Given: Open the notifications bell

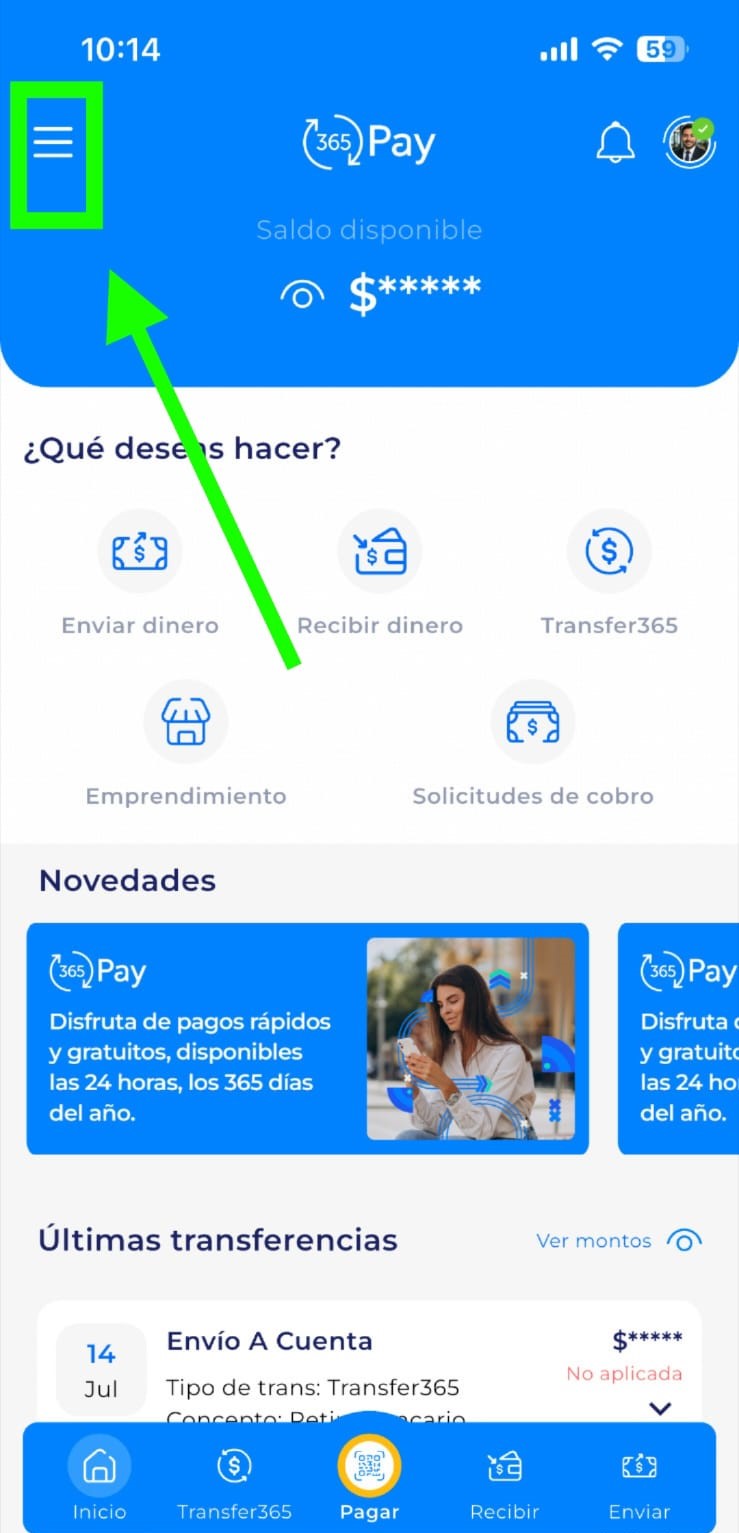Looking at the screenshot, I should pos(615,143).
